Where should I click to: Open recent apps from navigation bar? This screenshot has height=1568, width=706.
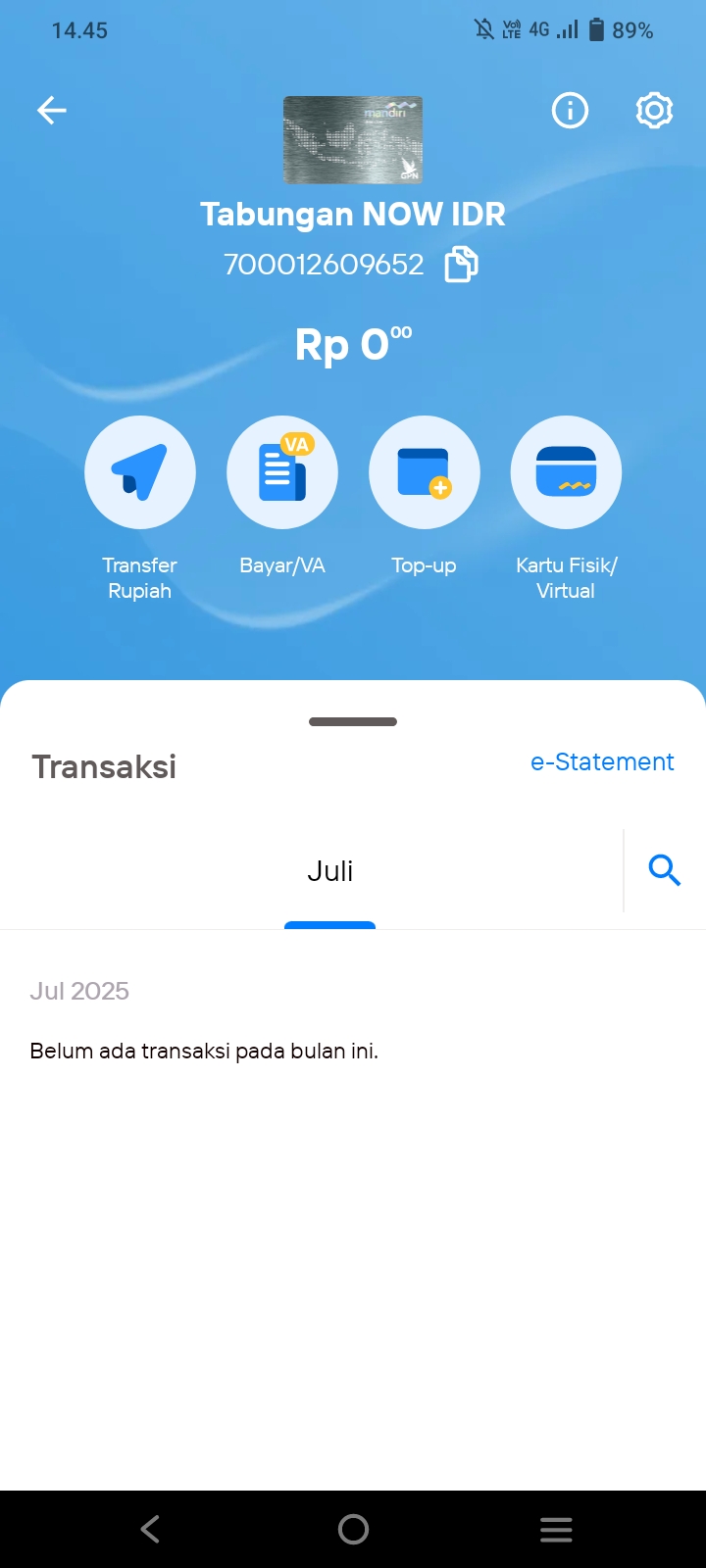[x=556, y=1529]
